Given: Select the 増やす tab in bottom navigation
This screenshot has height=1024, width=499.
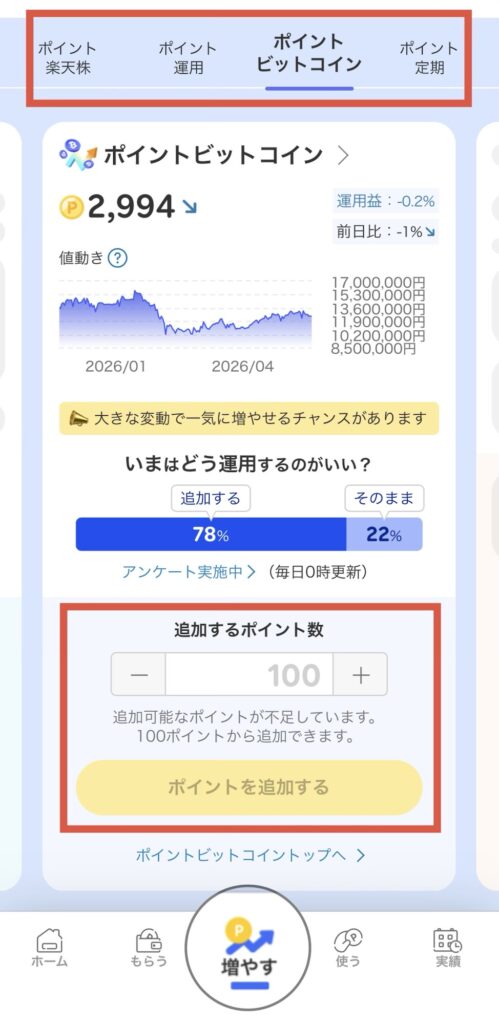Looking at the screenshot, I should tap(249, 947).
